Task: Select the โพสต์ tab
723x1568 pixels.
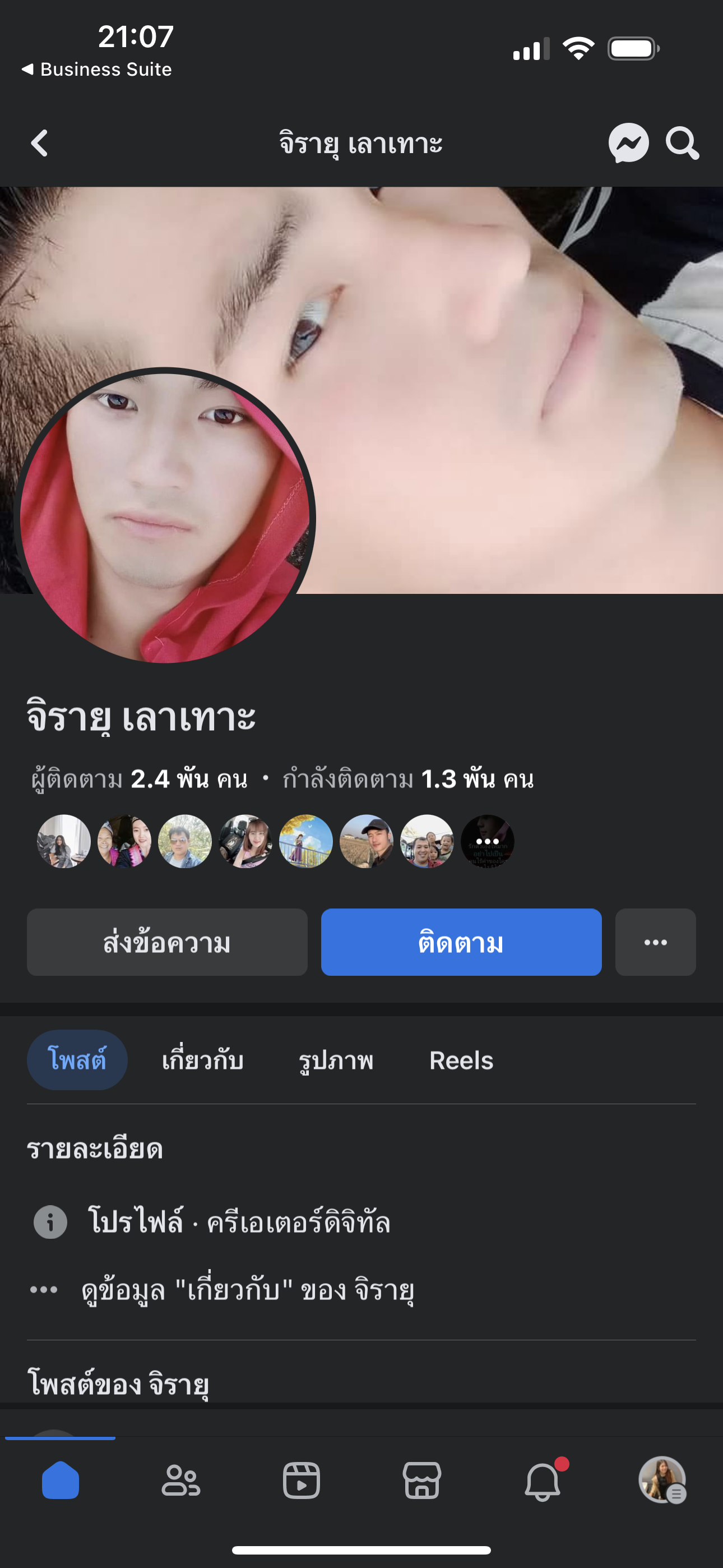Action: (x=77, y=1060)
